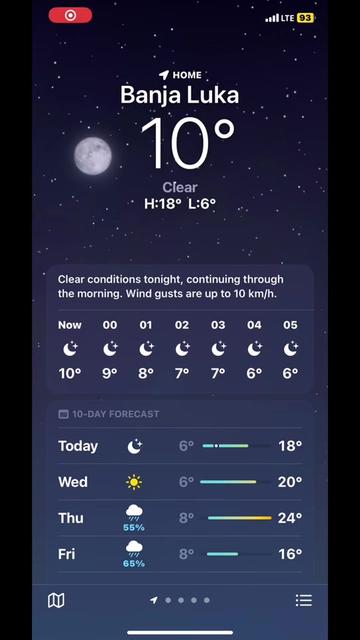Viewport: 360px width, 640px height.
Task: Open Wednesday's forecast row
Action: click(x=180, y=482)
